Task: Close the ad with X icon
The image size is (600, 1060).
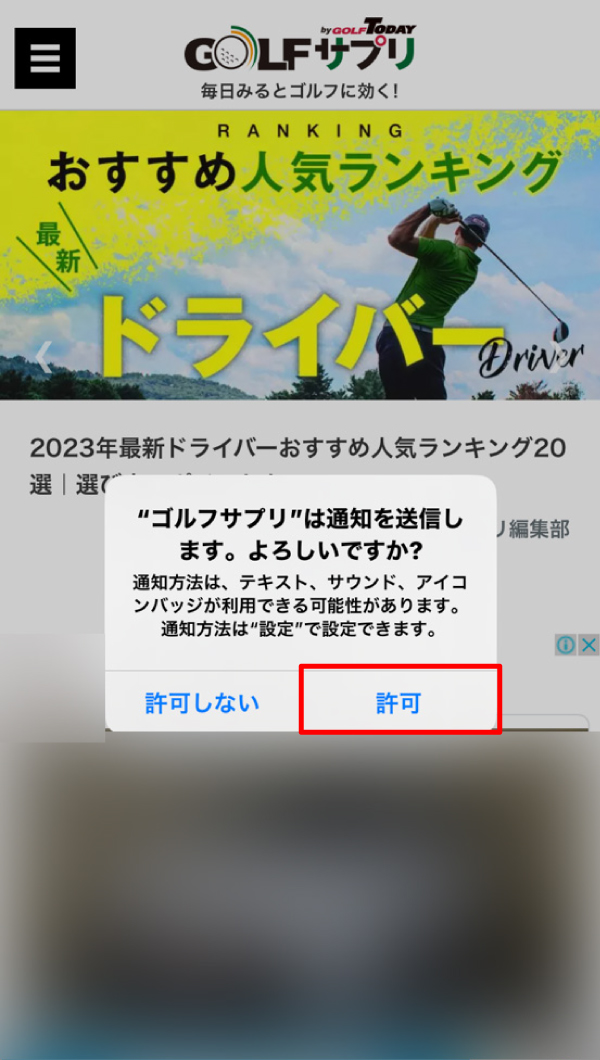Action: tap(589, 645)
